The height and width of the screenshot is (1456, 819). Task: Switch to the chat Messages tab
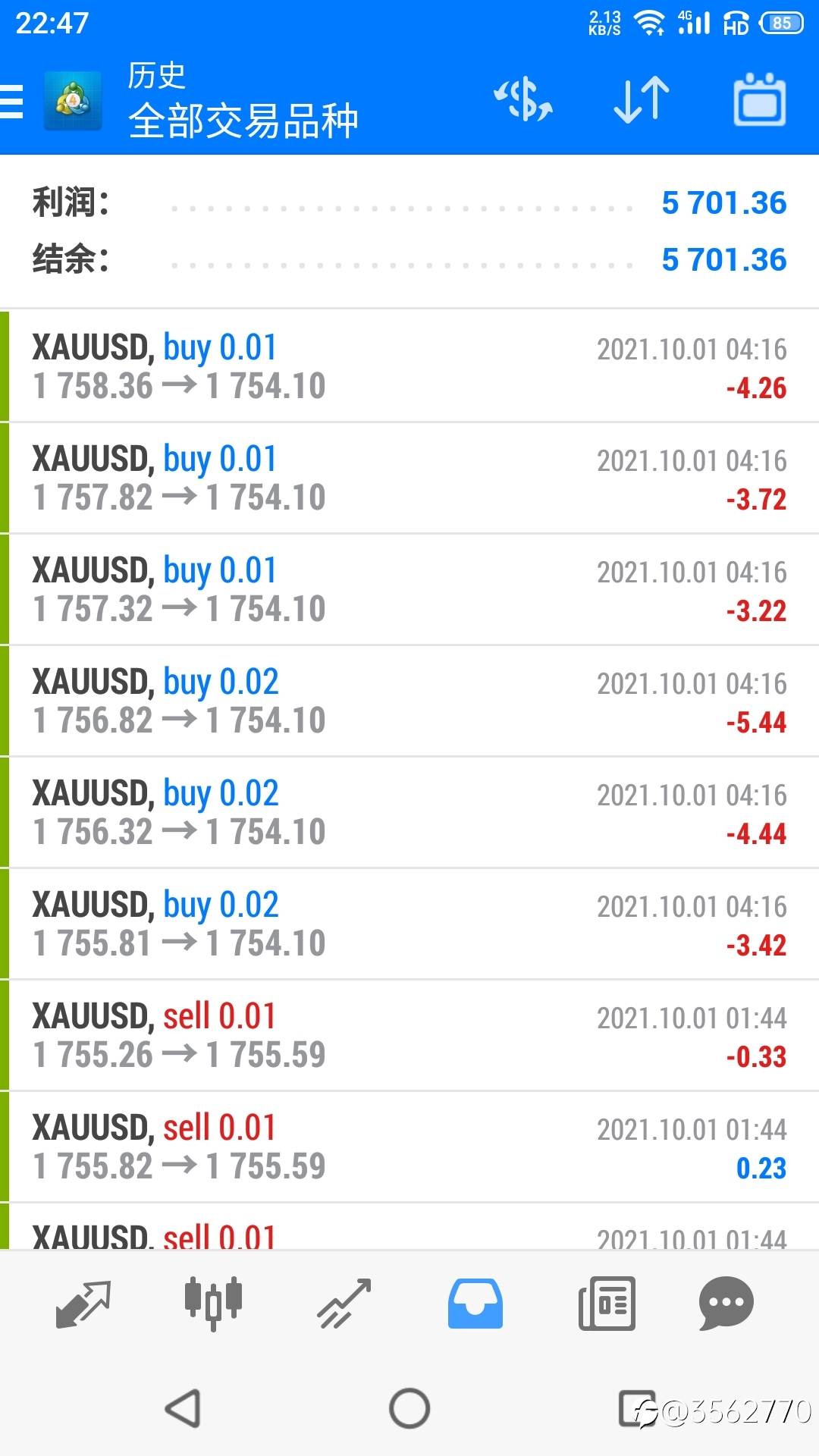coord(726,1304)
